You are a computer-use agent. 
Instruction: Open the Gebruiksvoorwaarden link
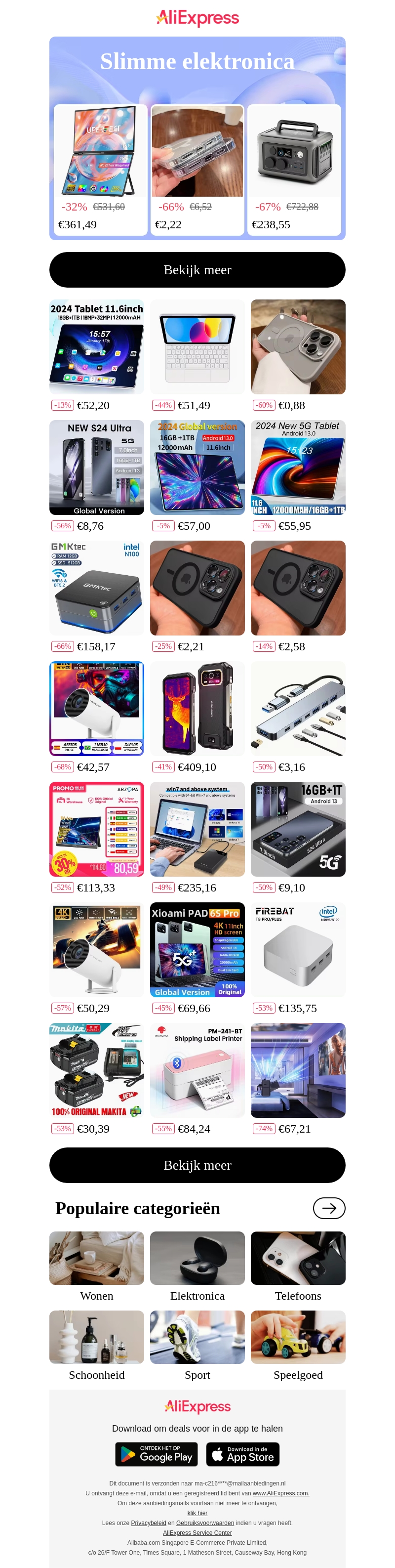pos(205,1523)
